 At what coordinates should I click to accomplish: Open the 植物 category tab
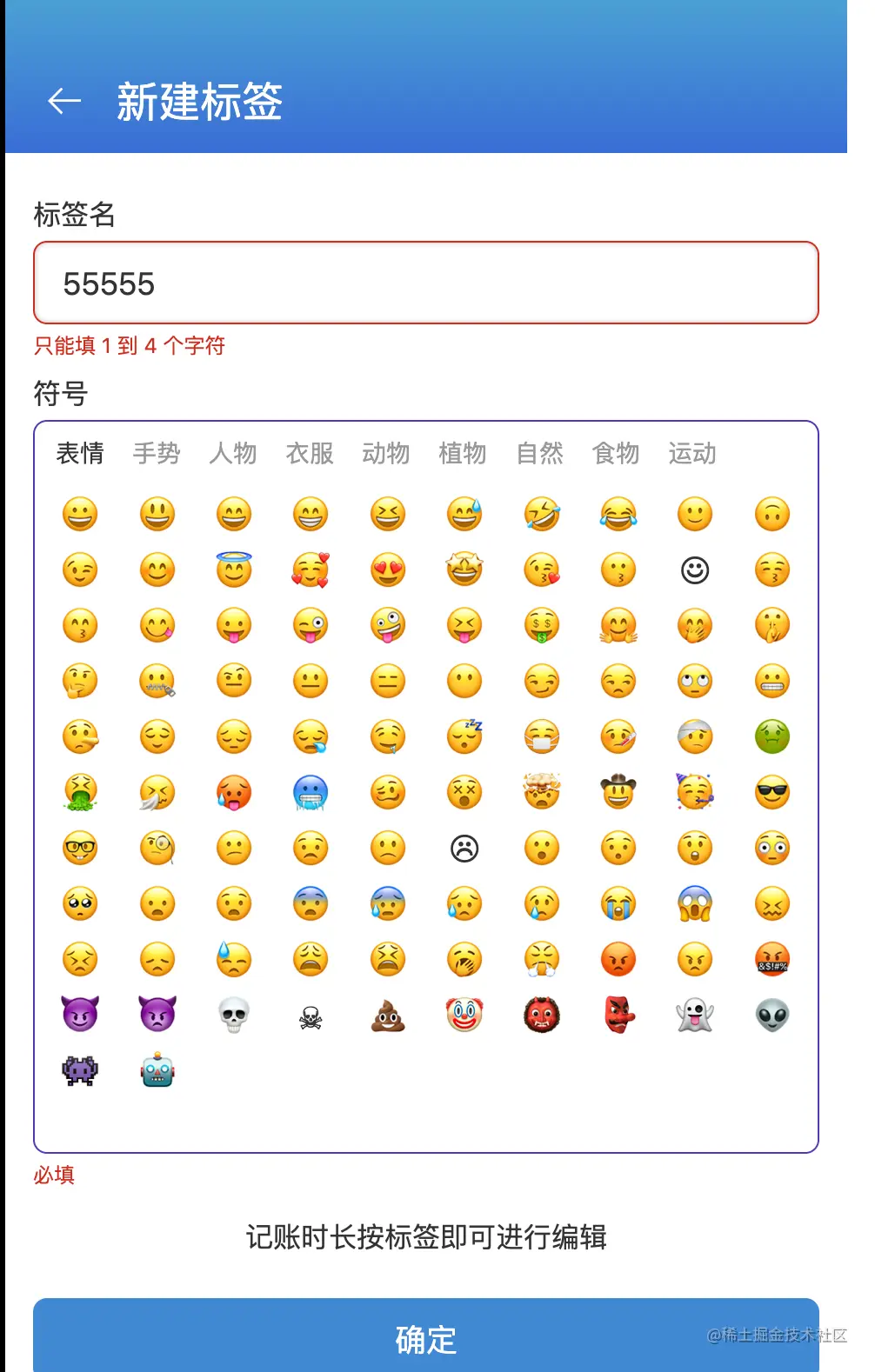(x=463, y=453)
